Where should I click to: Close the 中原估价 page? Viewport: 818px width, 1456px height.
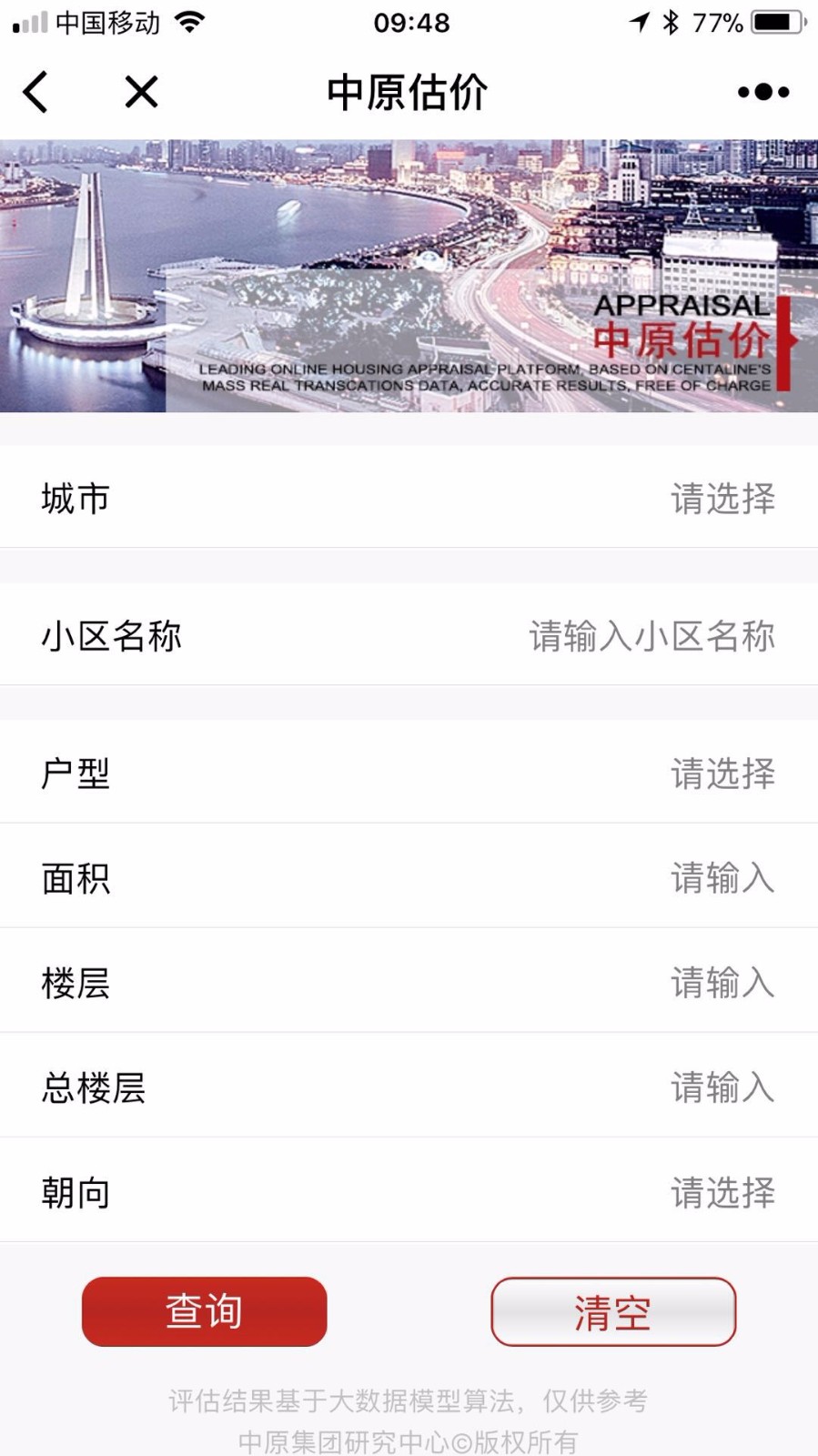click(141, 92)
